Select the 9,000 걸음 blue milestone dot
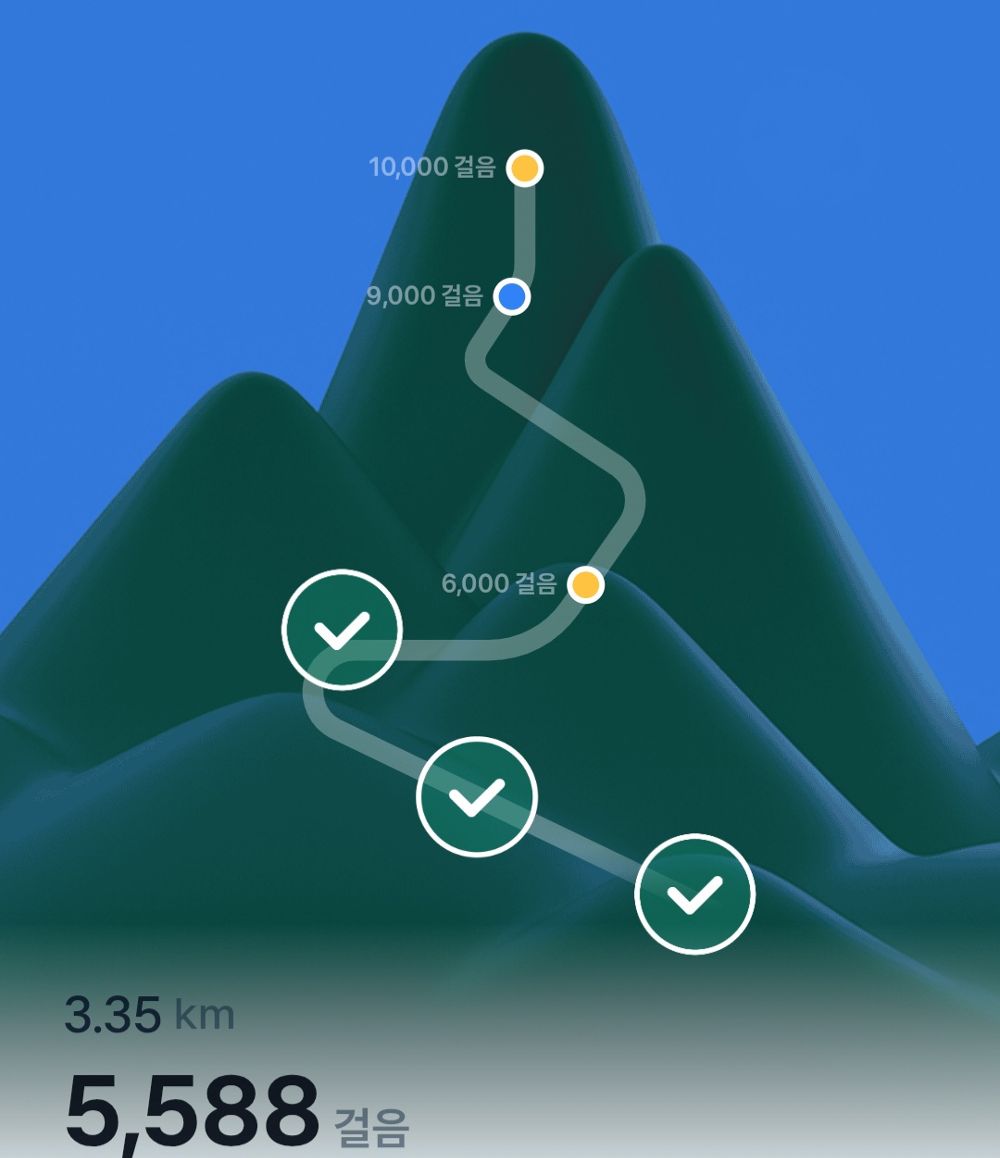Screen dimensions: 1000x1158 (x=512, y=296)
